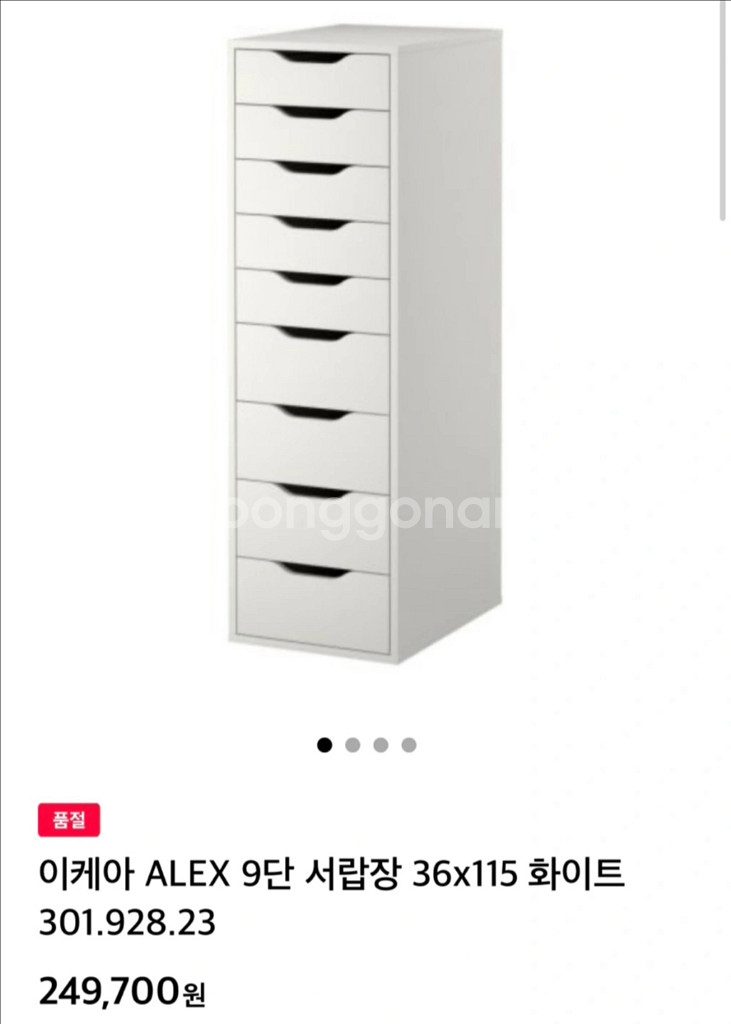
Task: Select the third carousel indicator dot
Action: point(380,744)
